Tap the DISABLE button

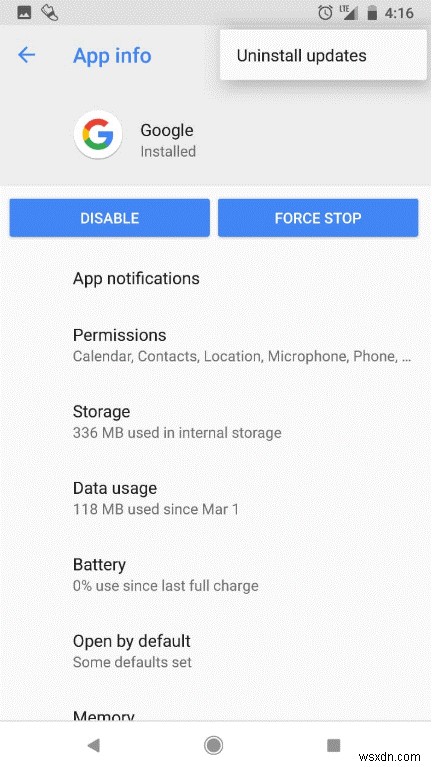pyautogui.click(x=110, y=218)
